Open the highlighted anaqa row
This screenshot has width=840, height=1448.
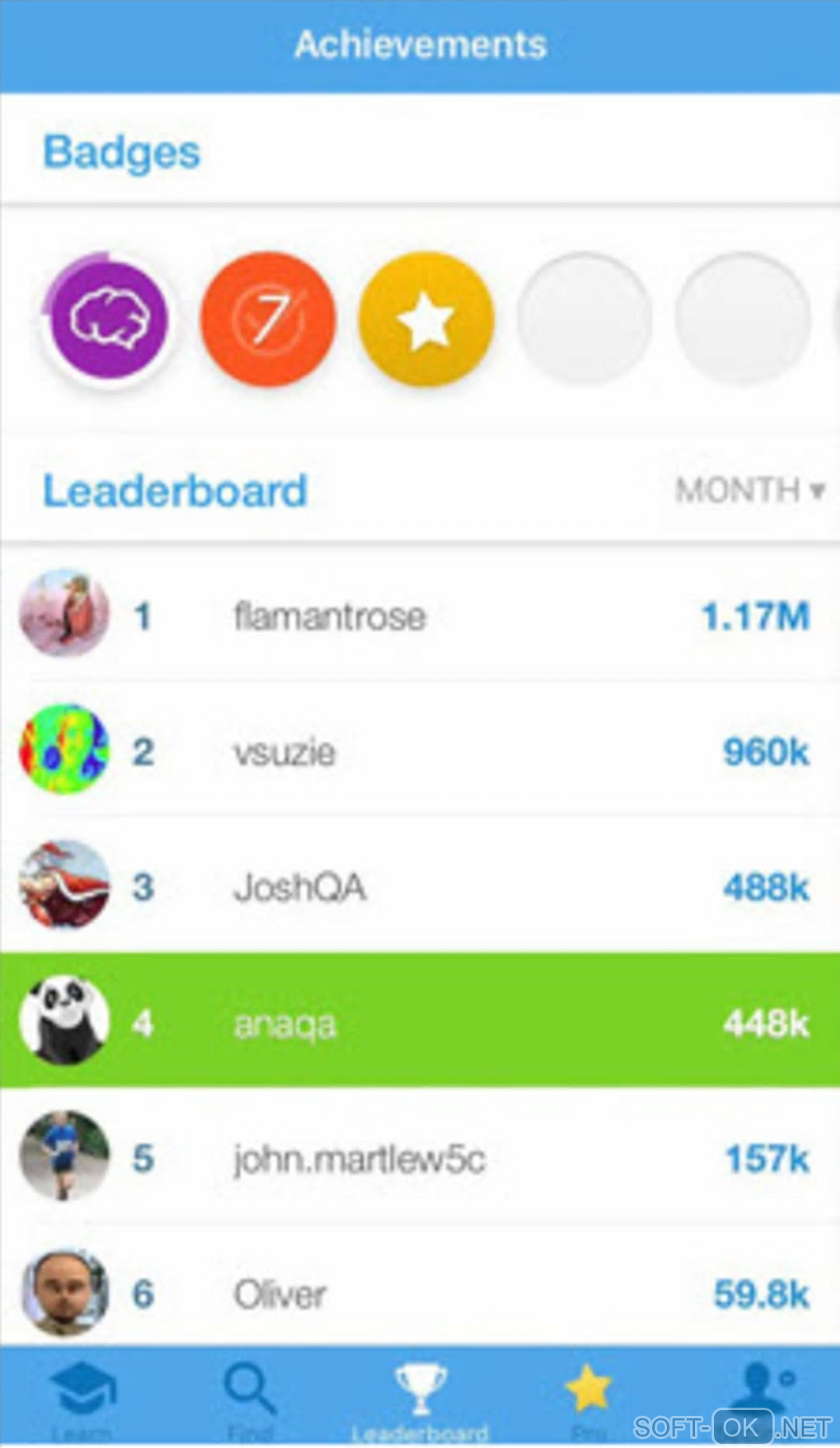coord(420,1022)
